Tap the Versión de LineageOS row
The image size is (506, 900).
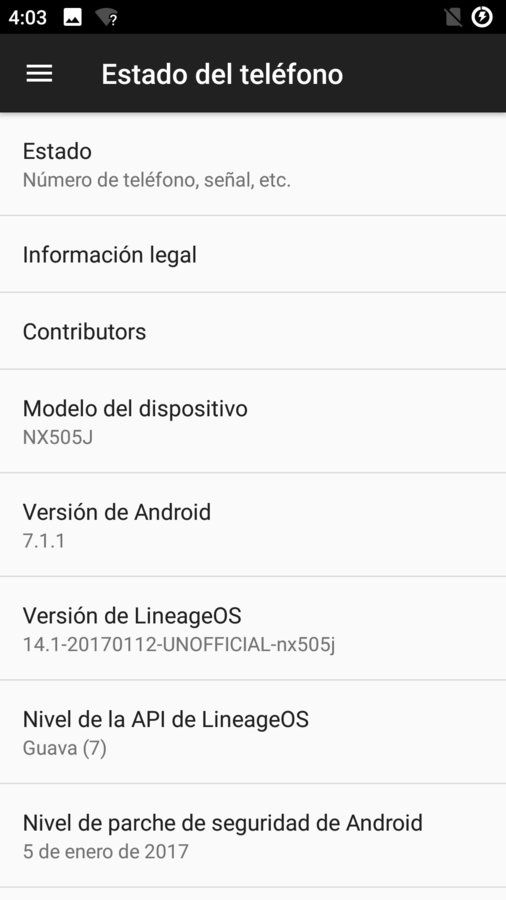tap(253, 629)
